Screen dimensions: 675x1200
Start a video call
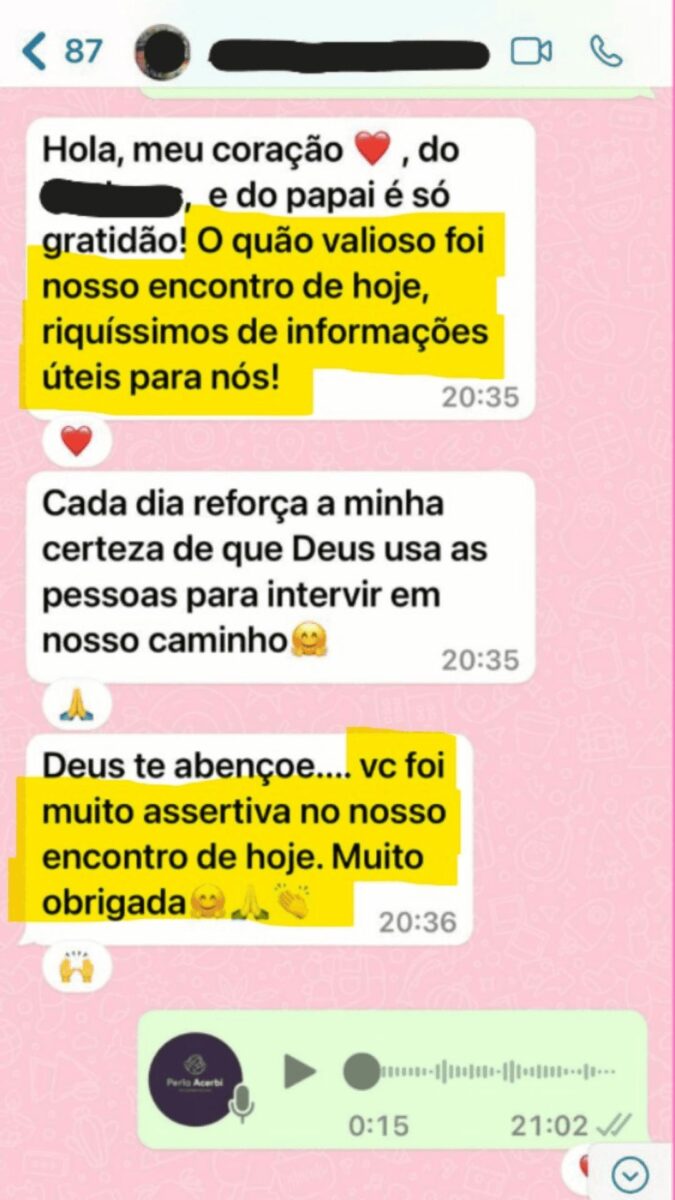pyautogui.click(x=531, y=51)
